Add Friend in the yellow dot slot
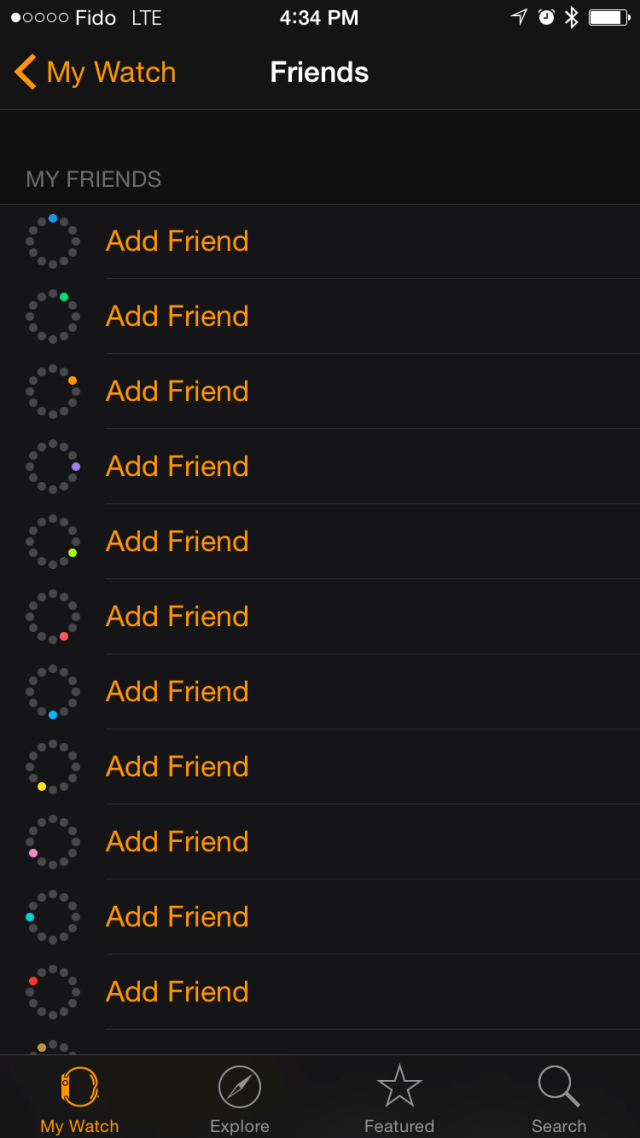Viewport: 640px width, 1138px height. (x=177, y=767)
